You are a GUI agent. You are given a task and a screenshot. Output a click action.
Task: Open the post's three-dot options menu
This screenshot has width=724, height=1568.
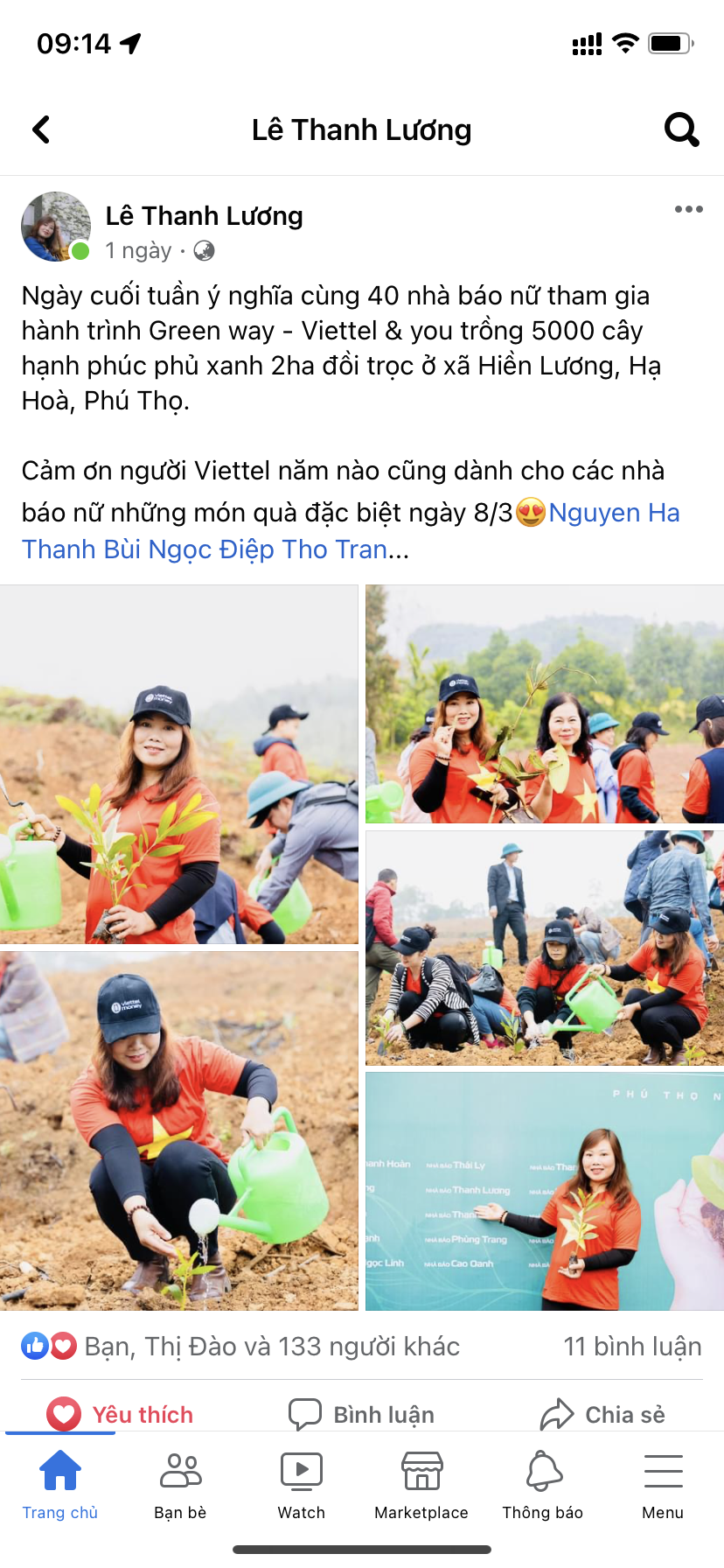(688, 209)
